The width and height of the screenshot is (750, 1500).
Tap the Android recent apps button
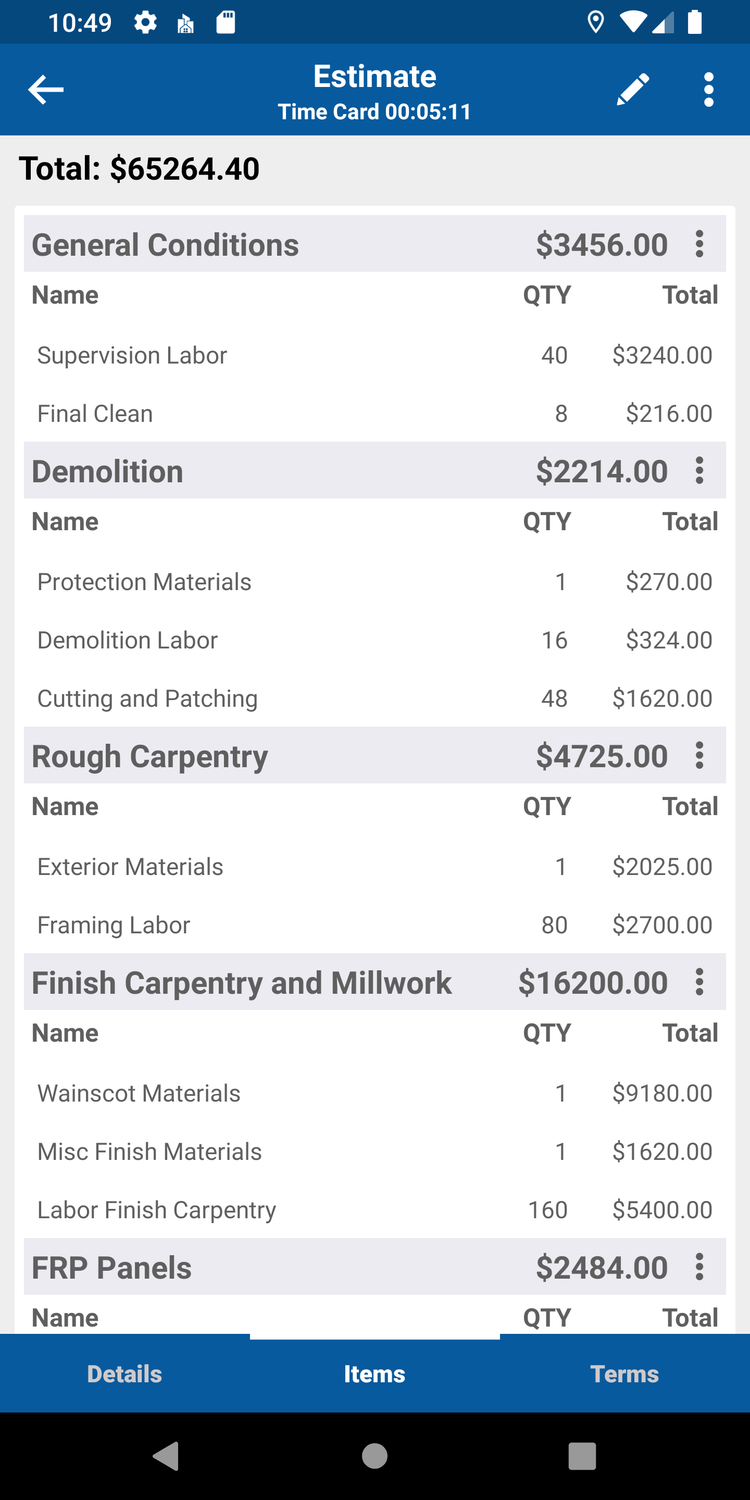tap(583, 1457)
